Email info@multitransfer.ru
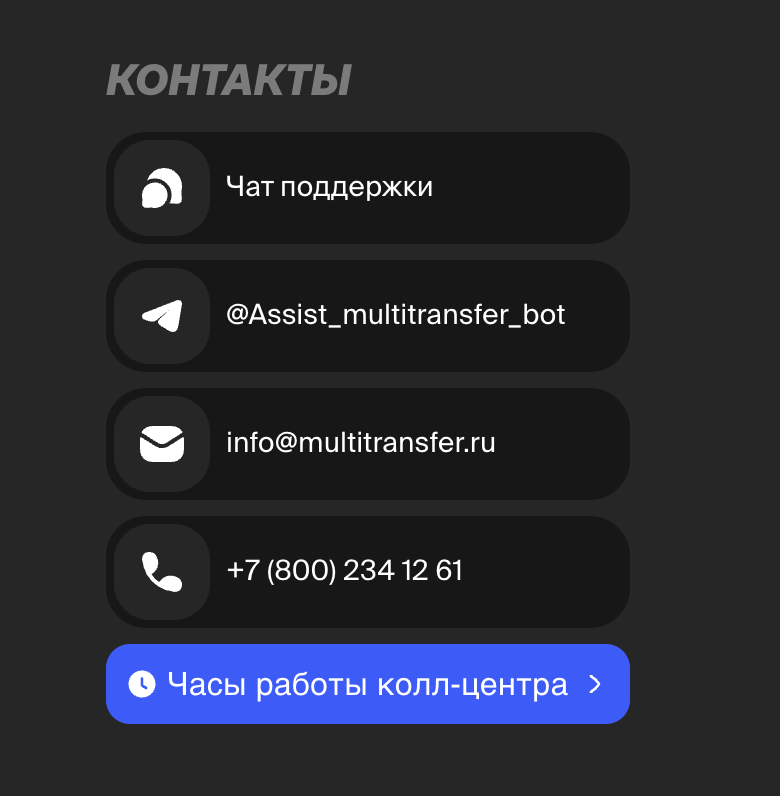The height and width of the screenshot is (796, 780). tap(367, 444)
